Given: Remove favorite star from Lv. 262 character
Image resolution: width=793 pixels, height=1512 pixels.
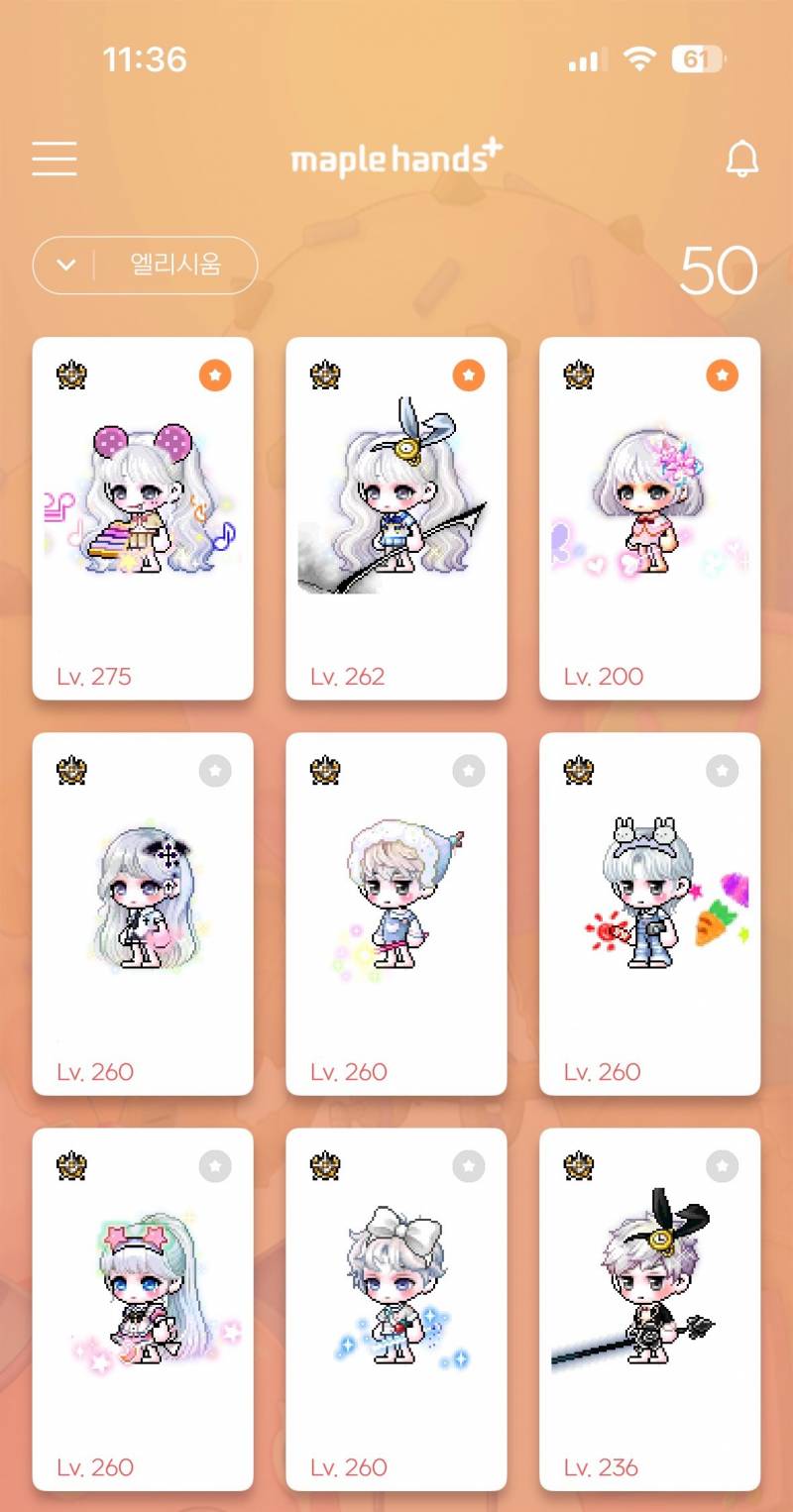Looking at the screenshot, I should point(469,376).
